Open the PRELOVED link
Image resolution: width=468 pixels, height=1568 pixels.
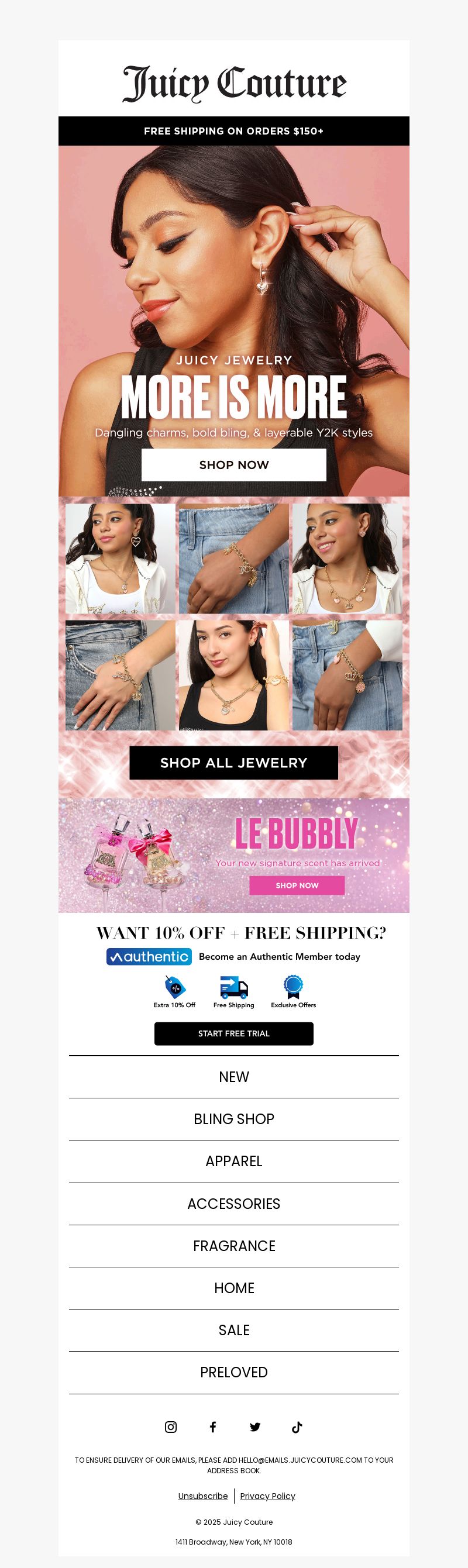[x=233, y=1372]
